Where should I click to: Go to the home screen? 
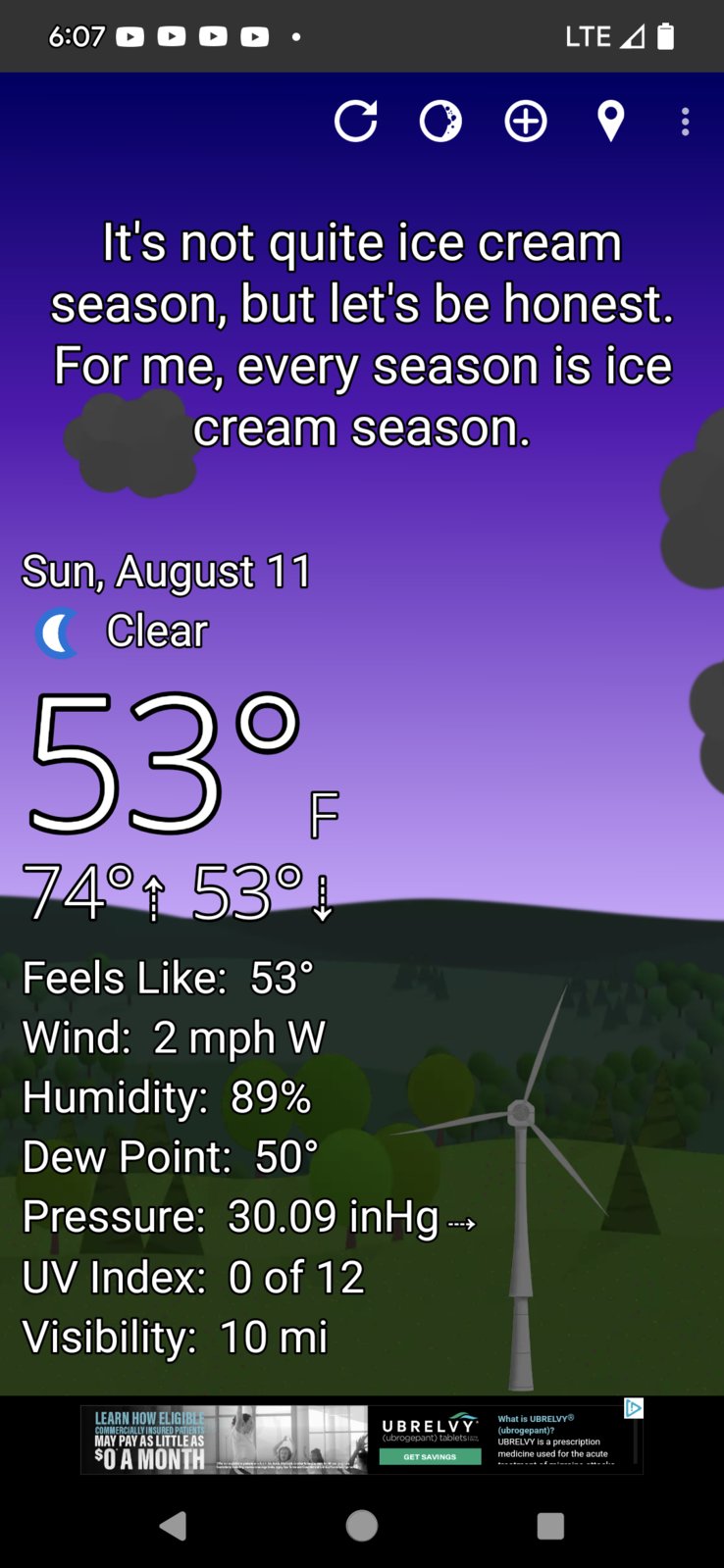pyautogui.click(x=361, y=1525)
